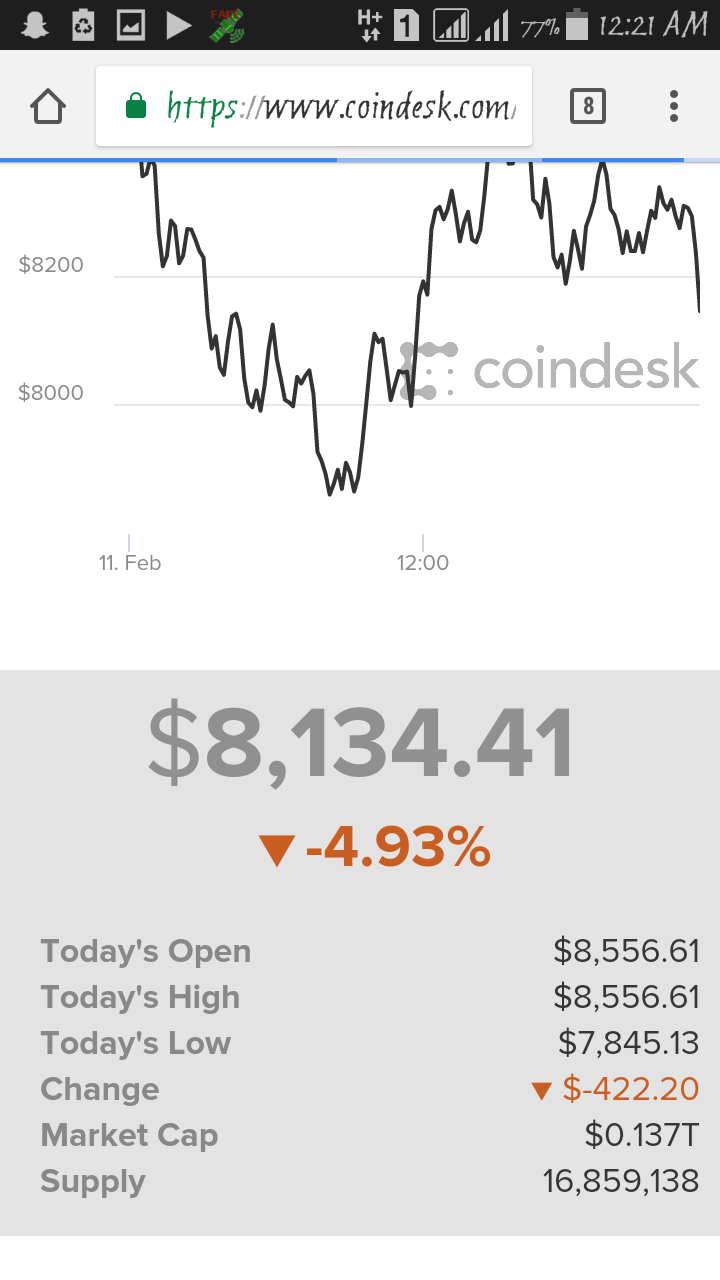Image resolution: width=720 pixels, height=1280 pixels.
Task: Open the tab switcher showing 8 tabs
Action: pyautogui.click(x=588, y=106)
